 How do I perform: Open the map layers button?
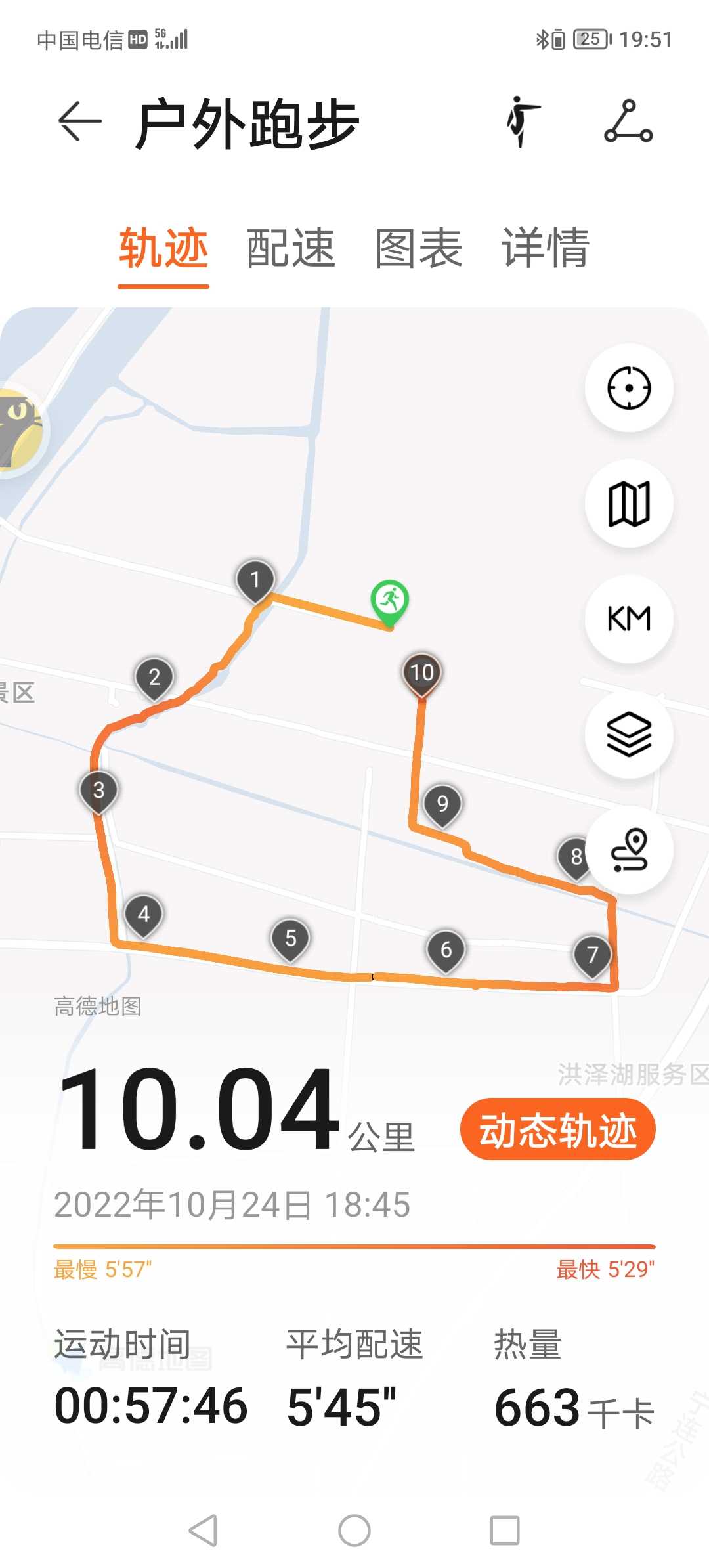tap(629, 734)
